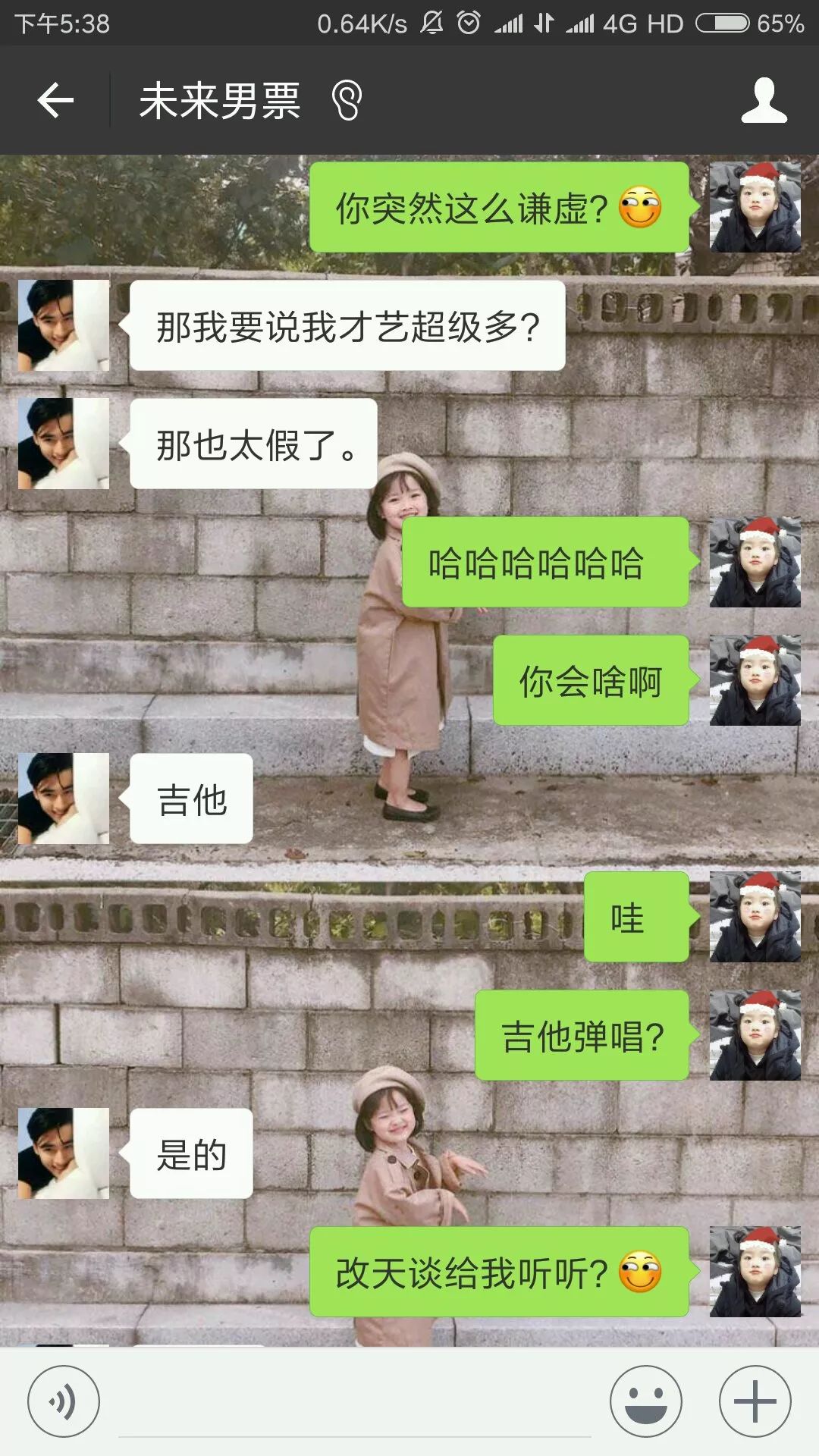Viewport: 819px width, 1456px height.
Task: Open the plus attachment menu
Action: point(755,1401)
